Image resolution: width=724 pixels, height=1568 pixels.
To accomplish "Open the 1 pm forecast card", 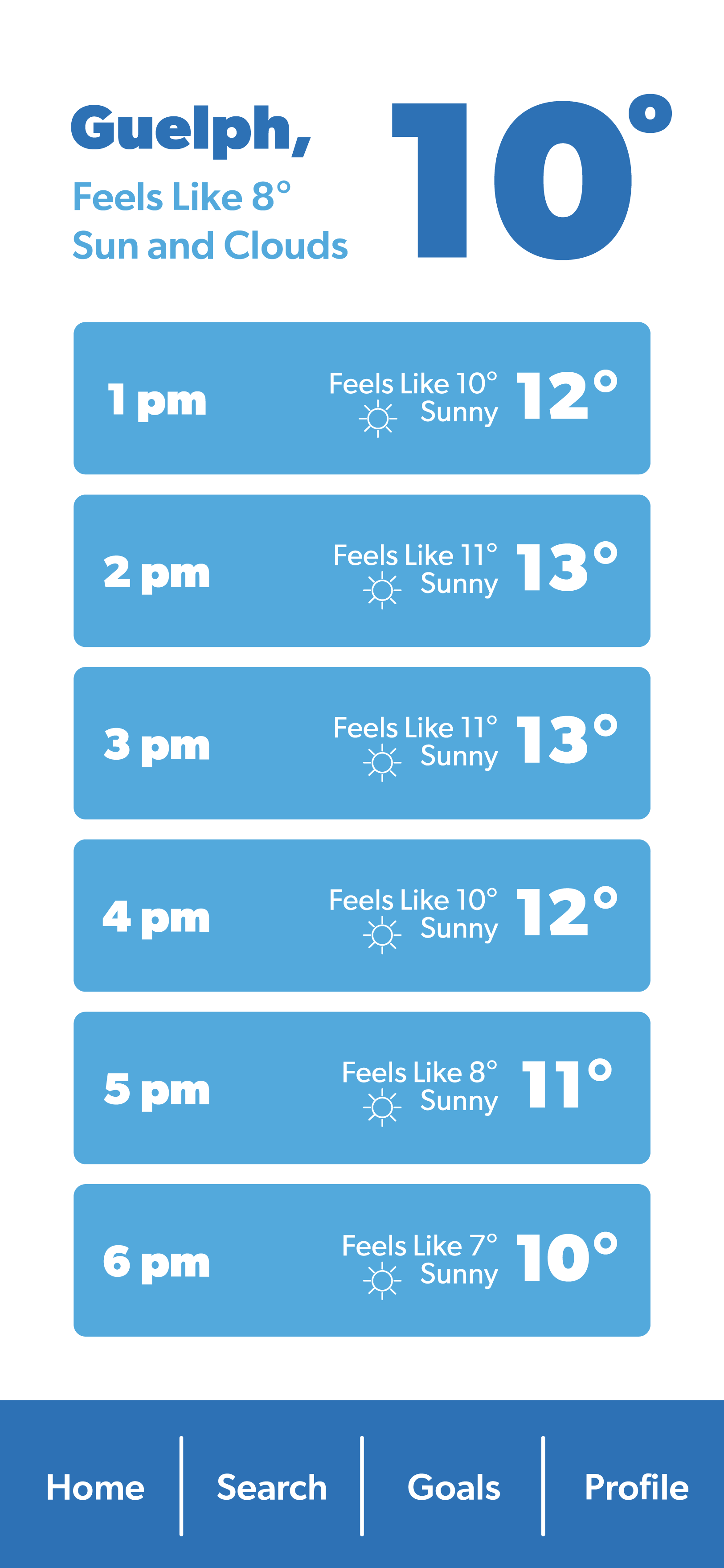I will [362, 398].
